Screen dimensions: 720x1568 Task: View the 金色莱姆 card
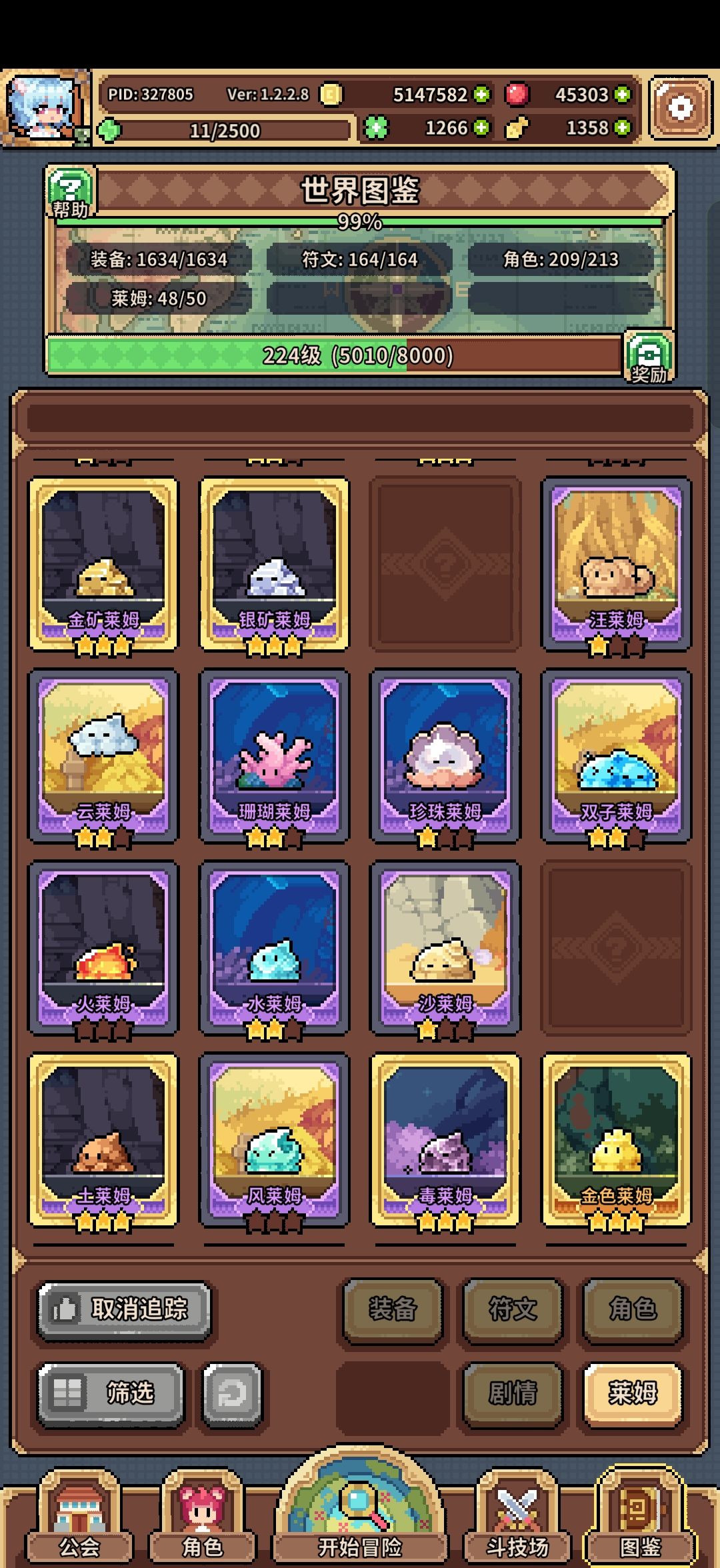point(617,1140)
